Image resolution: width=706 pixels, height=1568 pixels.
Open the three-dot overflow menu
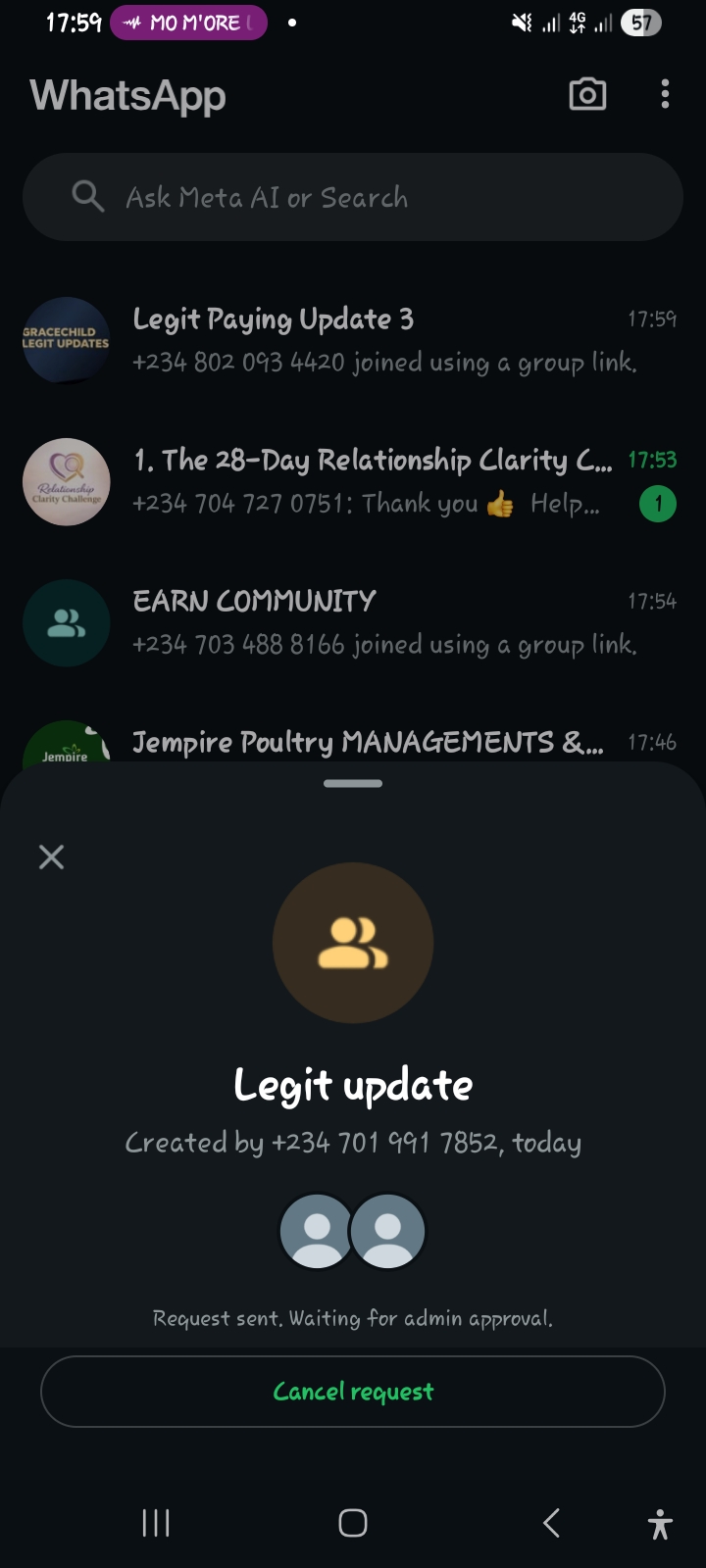(x=665, y=95)
